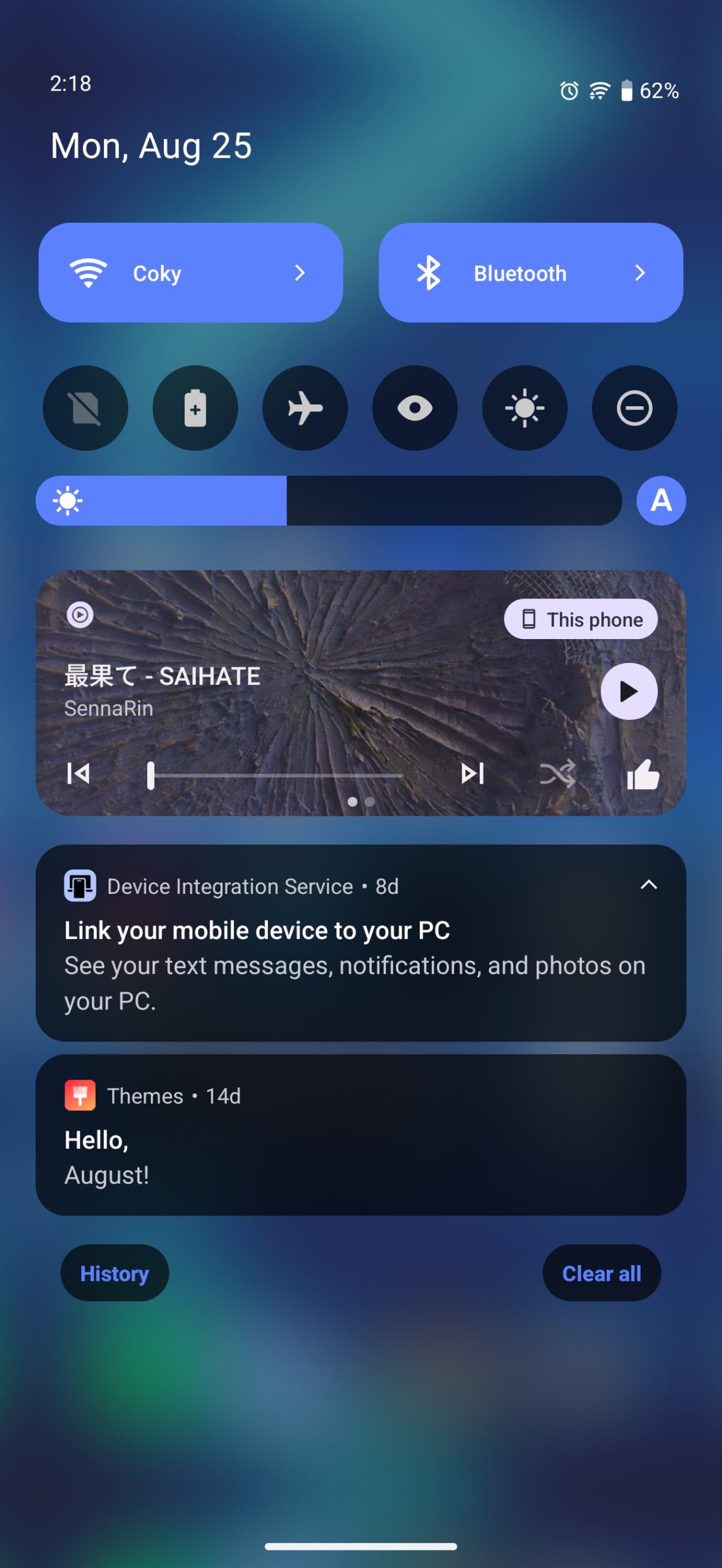722x1568 pixels.
Task: Toggle auto brightness A button
Action: pos(661,501)
